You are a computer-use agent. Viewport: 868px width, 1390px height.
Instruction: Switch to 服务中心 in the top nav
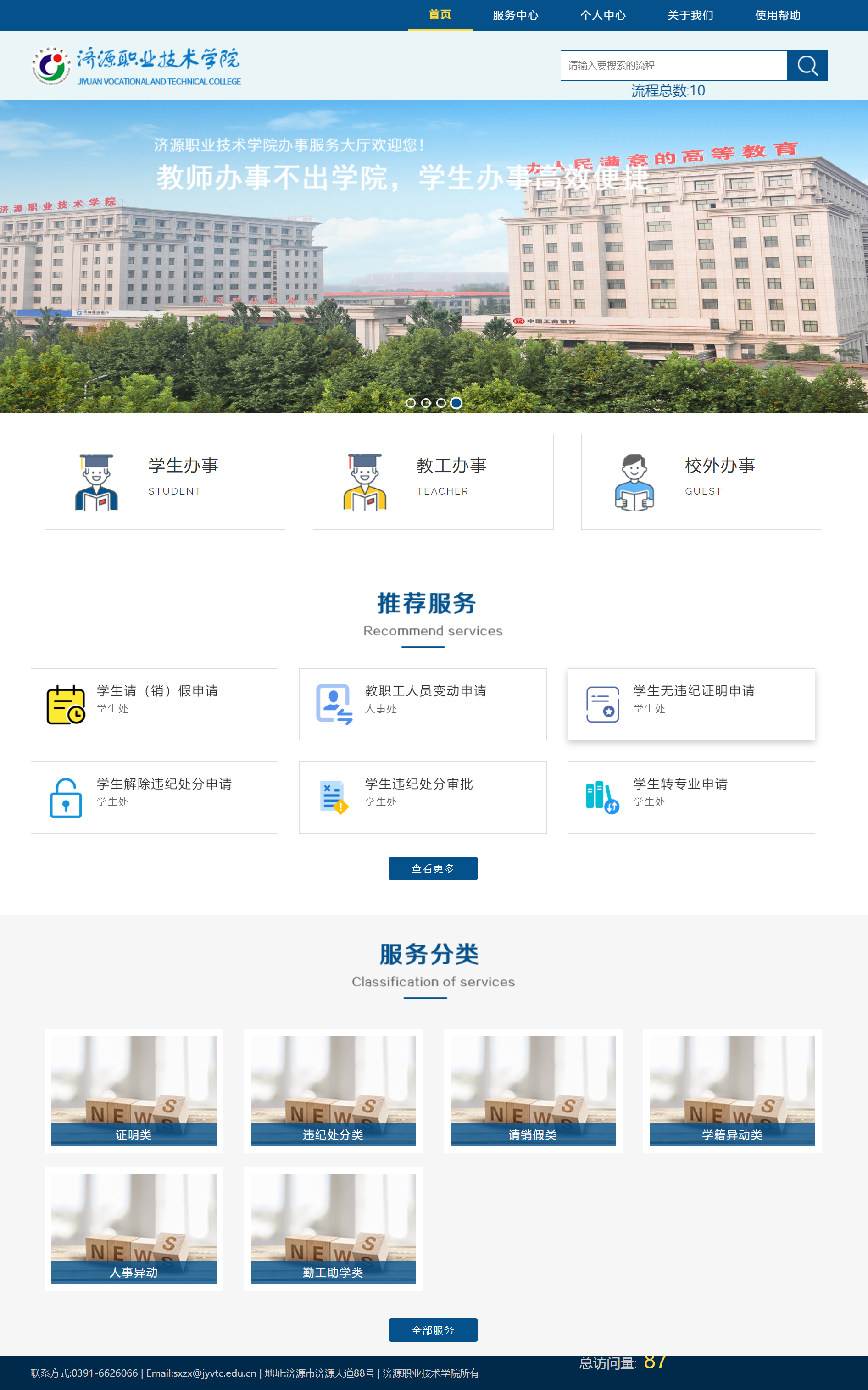point(515,16)
